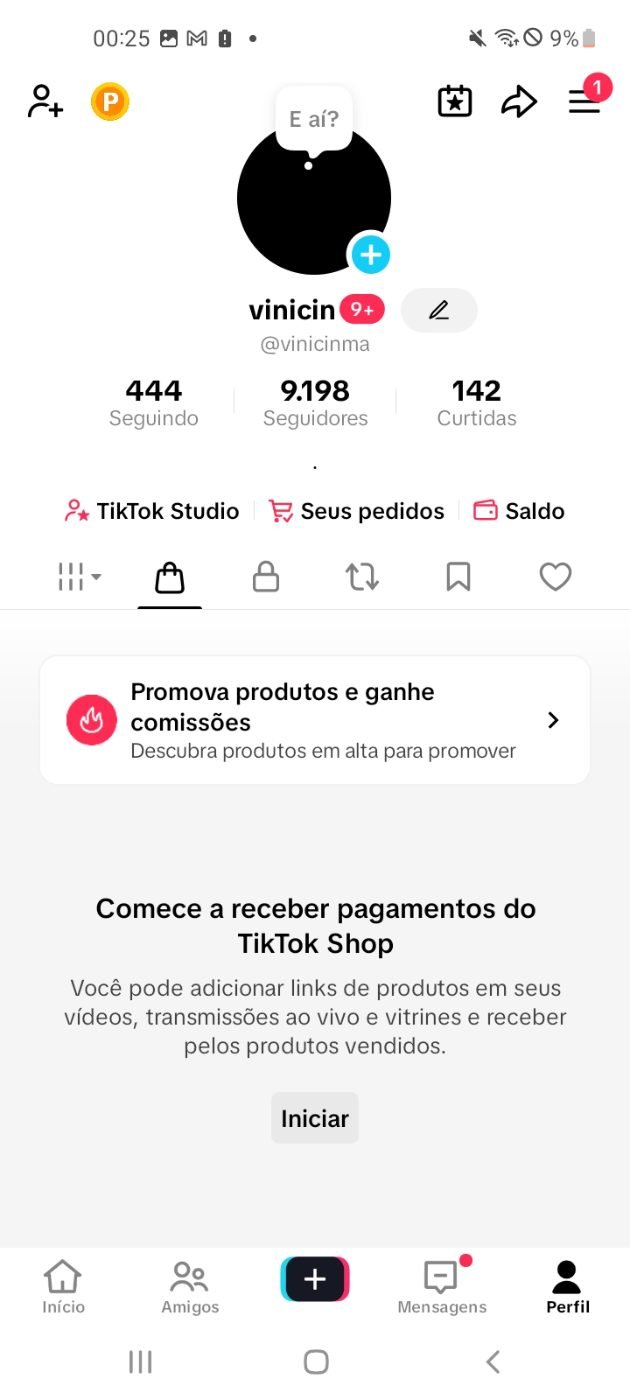
Task: Open the add friends icon
Action: (45, 101)
